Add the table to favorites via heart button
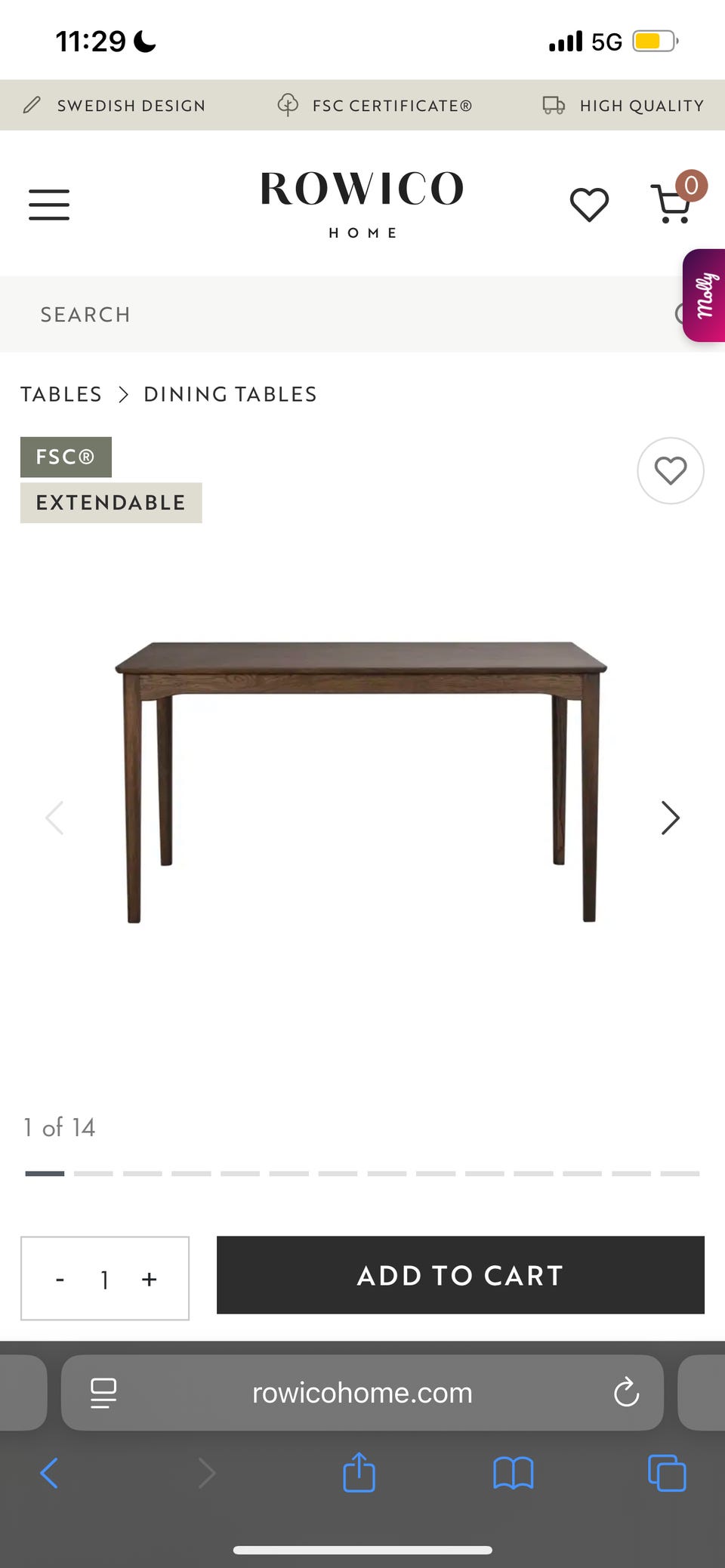Image resolution: width=725 pixels, height=1568 pixels. point(670,470)
